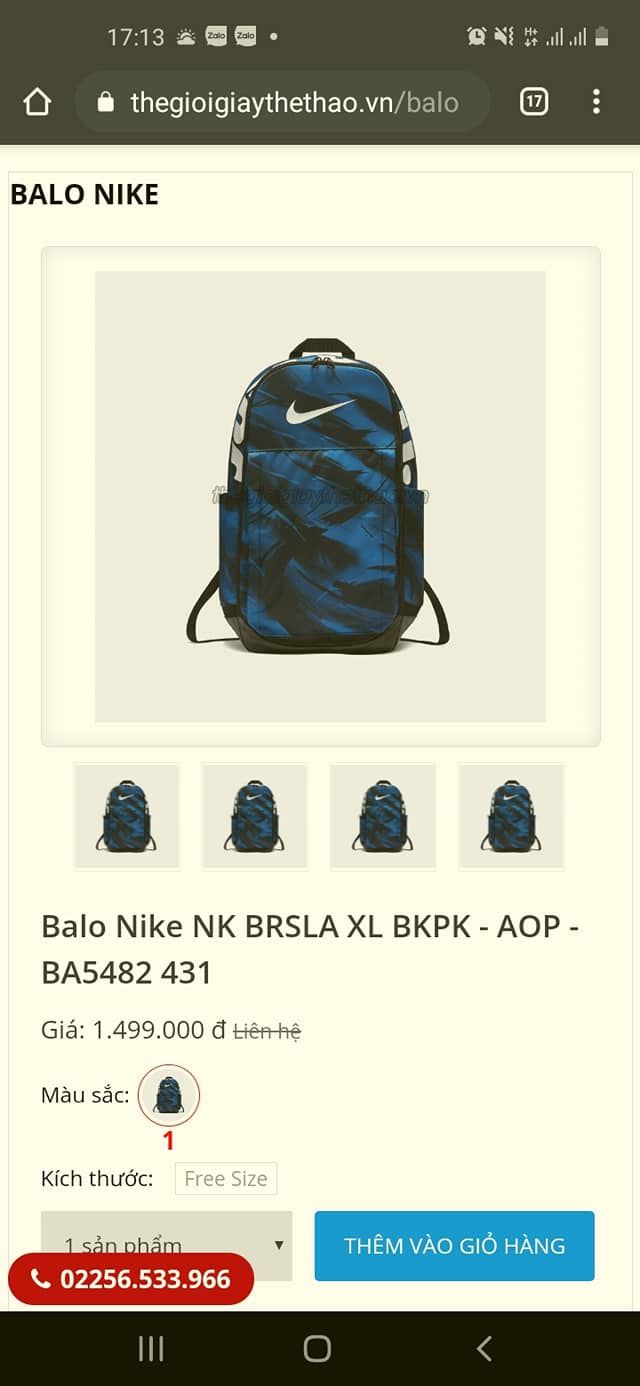This screenshot has width=640, height=1386.
Task: Tap THÊM VÀO GIỎ HÀNG button
Action: pyautogui.click(x=455, y=1246)
